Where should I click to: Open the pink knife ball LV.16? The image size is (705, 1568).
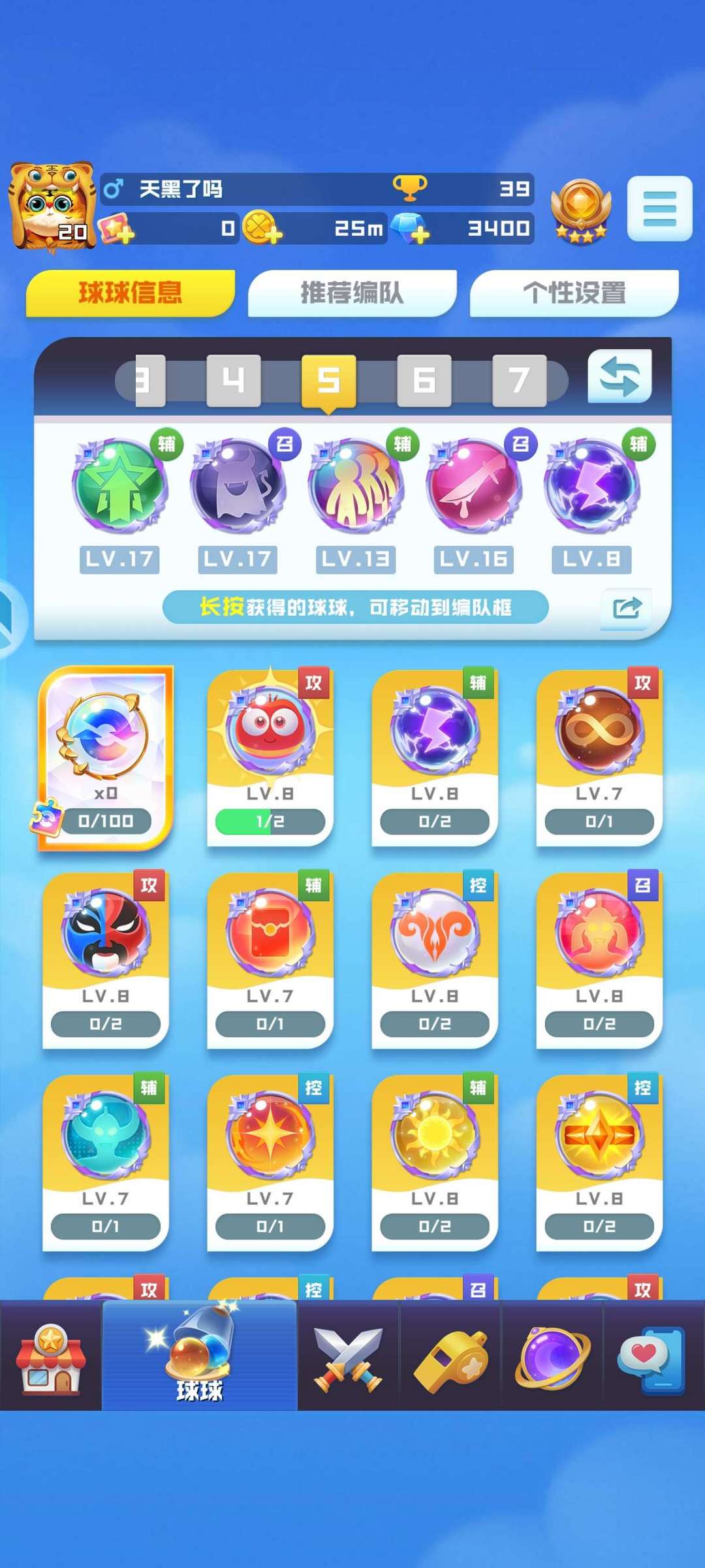click(x=474, y=484)
